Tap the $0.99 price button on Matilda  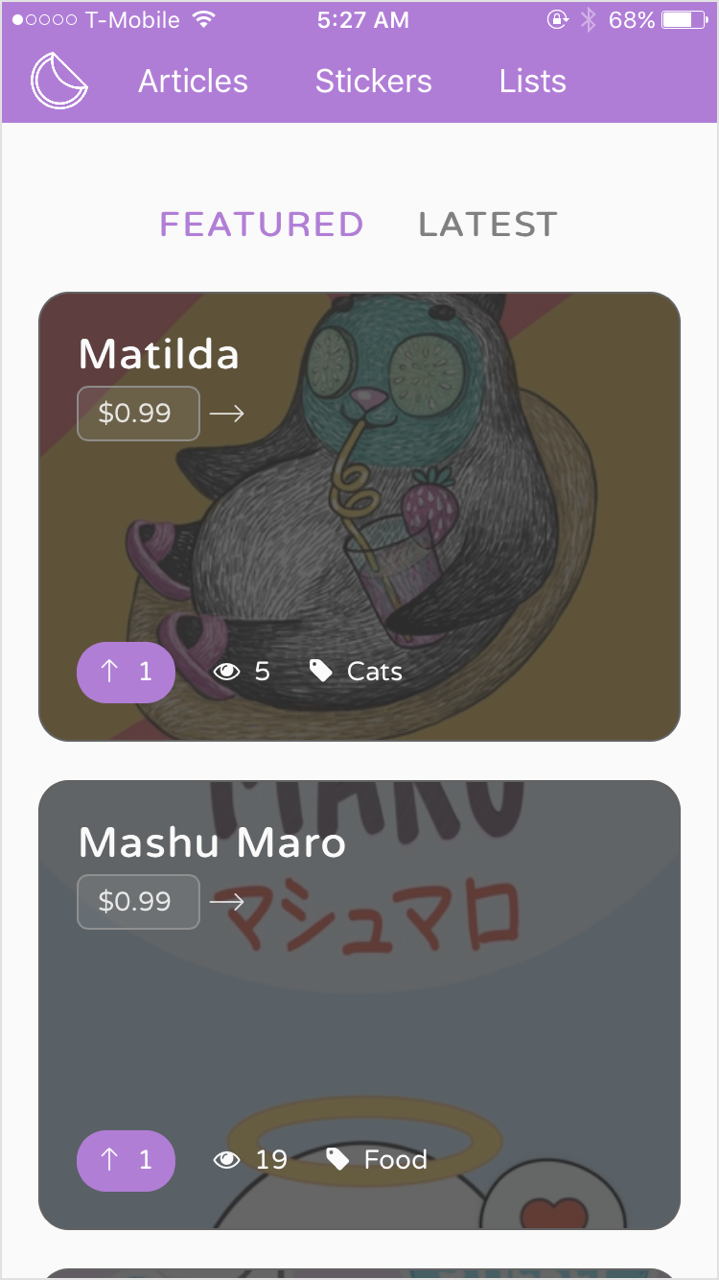pyautogui.click(x=138, y=413)
